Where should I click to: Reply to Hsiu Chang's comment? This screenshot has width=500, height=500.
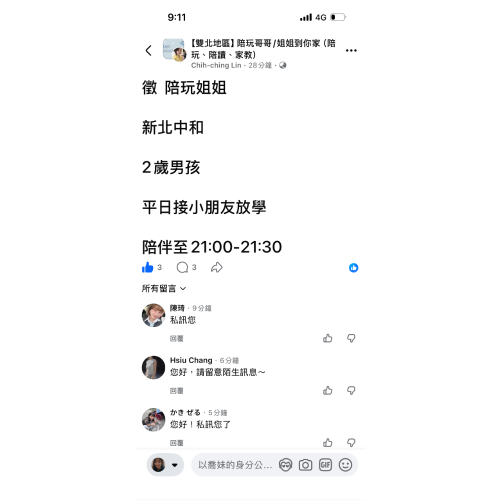pyautogui.click(x=176, y=391)
